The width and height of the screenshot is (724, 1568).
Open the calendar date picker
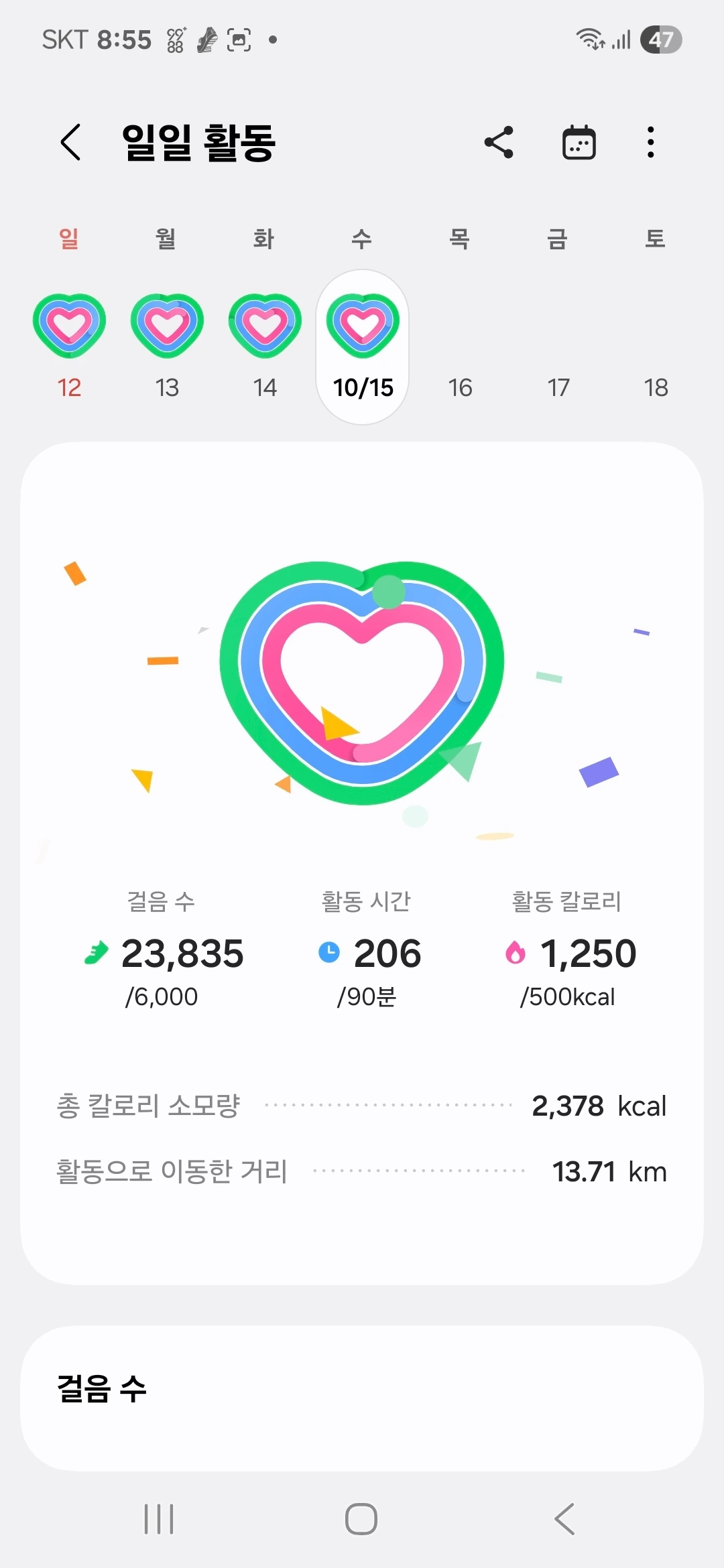click(579, 142)
